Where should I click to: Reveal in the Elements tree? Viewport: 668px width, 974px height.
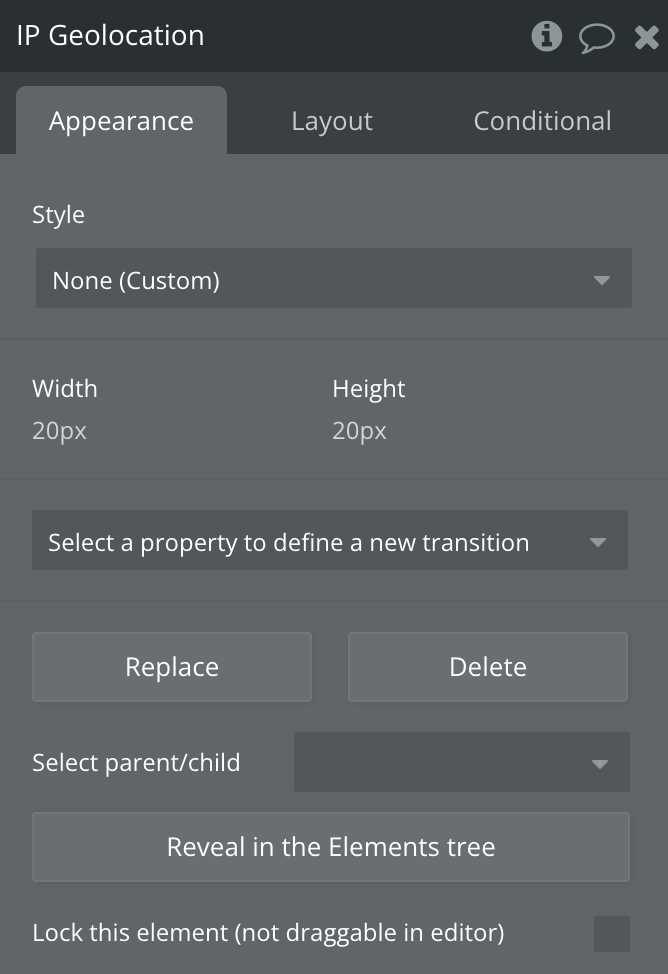[331, 847]
